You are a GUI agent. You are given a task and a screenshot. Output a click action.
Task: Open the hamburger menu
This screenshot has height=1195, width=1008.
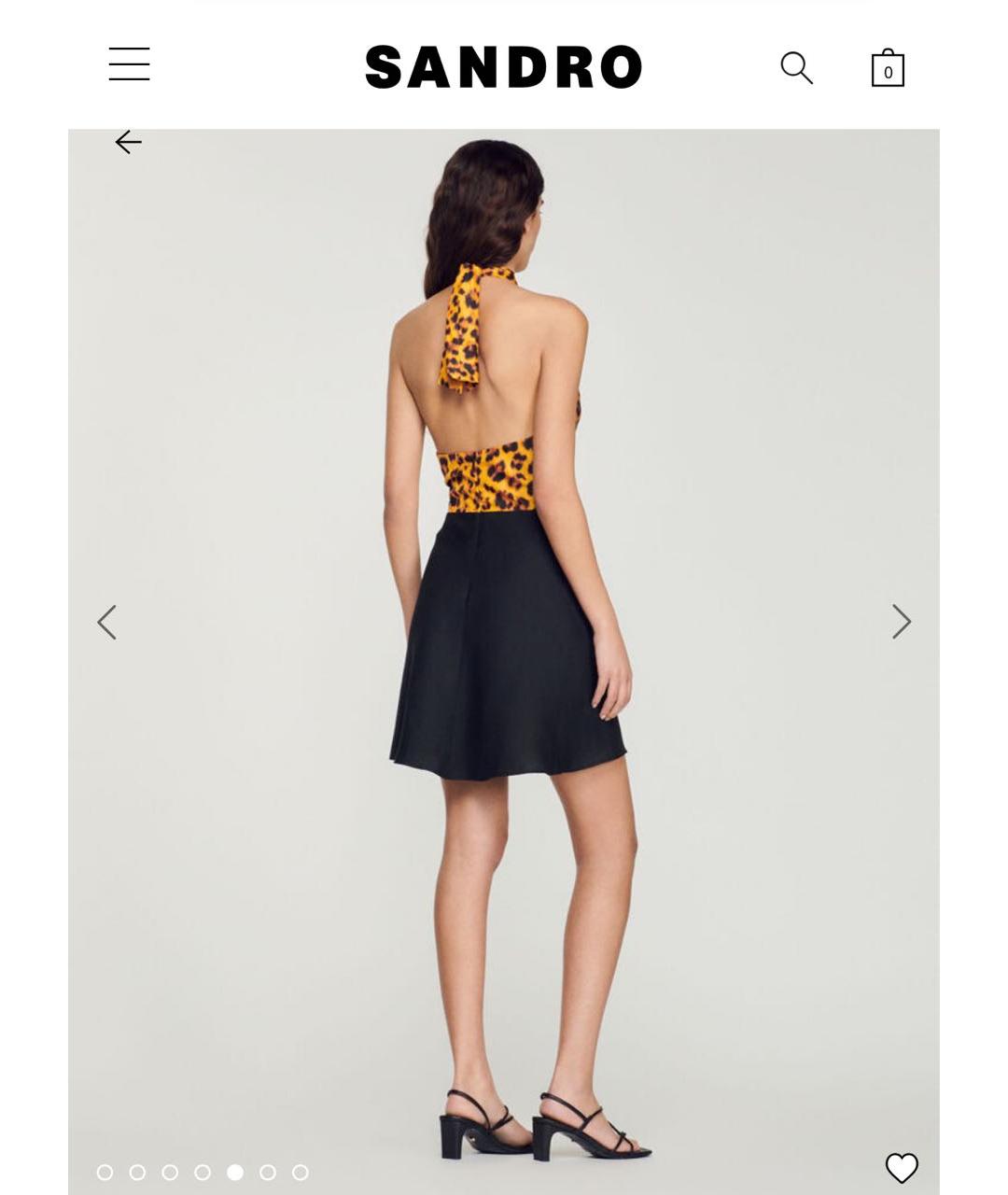[129, 64]
